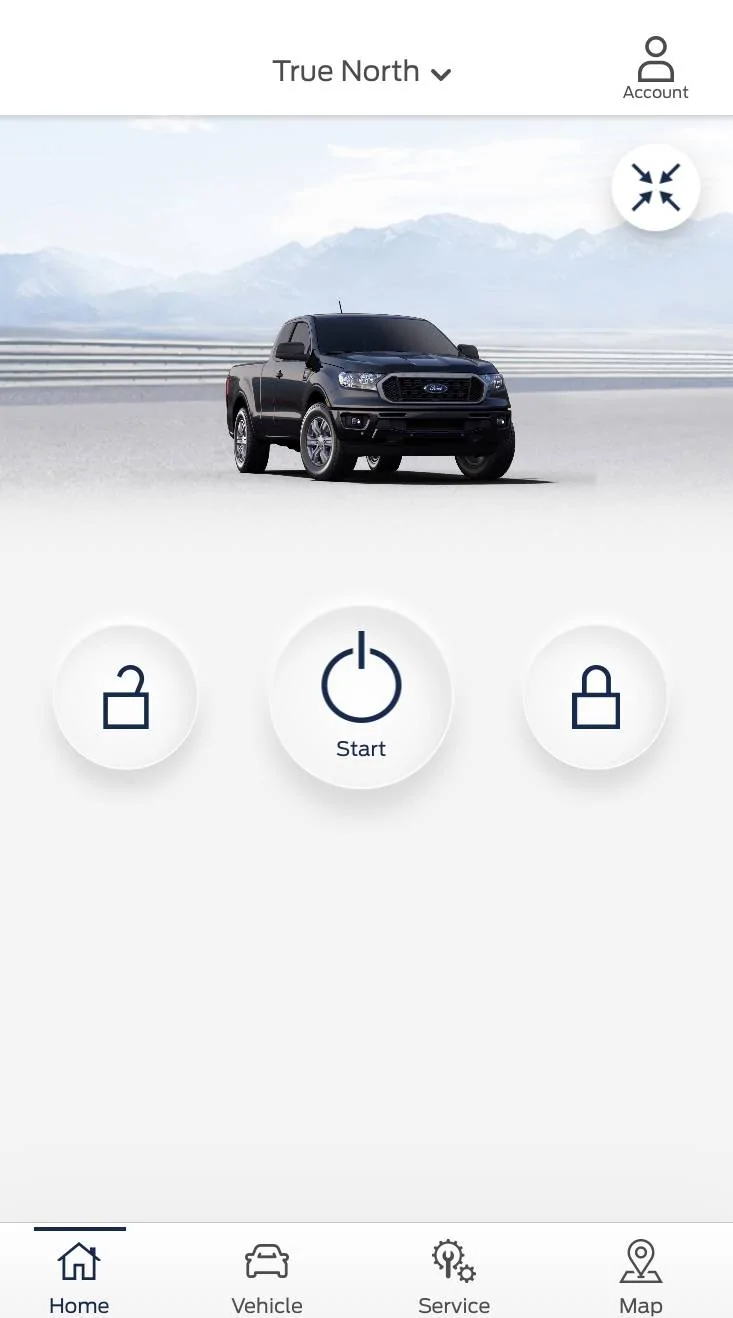
Task: Remote start the vehicle with Start
Action: [361, 697]
